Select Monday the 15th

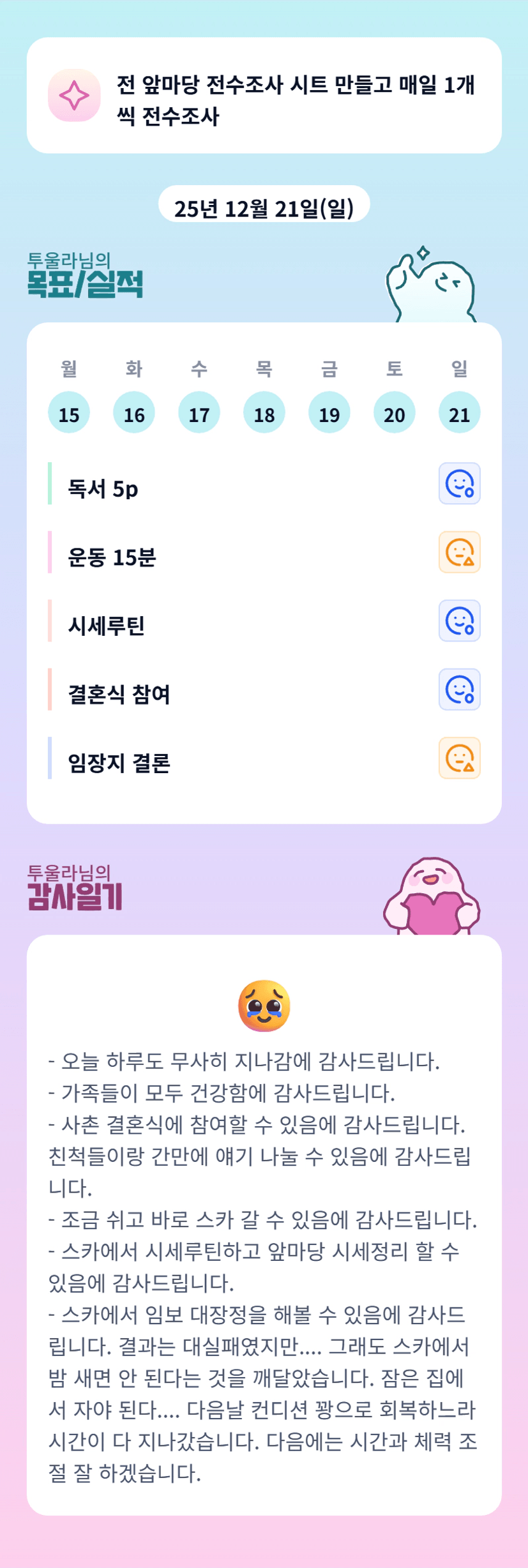pos(69,412)
